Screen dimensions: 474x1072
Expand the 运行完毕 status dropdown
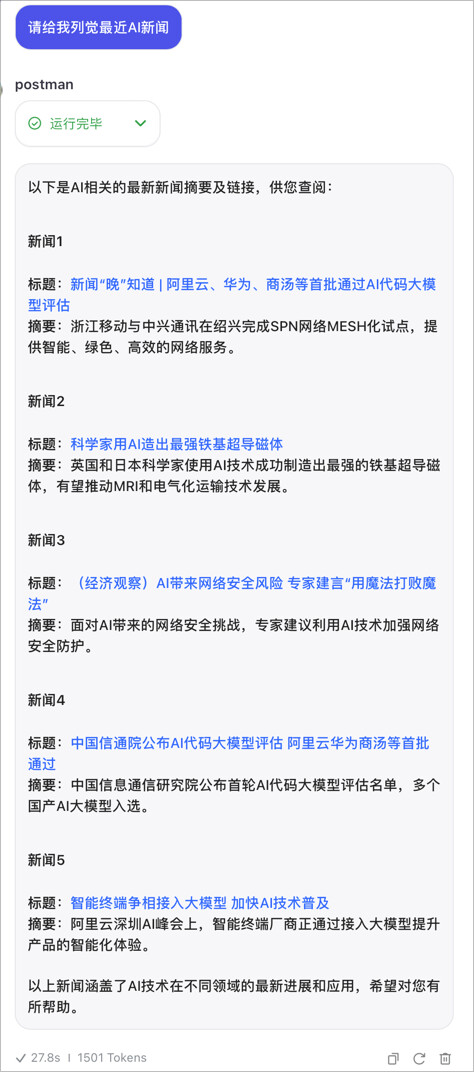pyautogui.click(x=88, y=124)
